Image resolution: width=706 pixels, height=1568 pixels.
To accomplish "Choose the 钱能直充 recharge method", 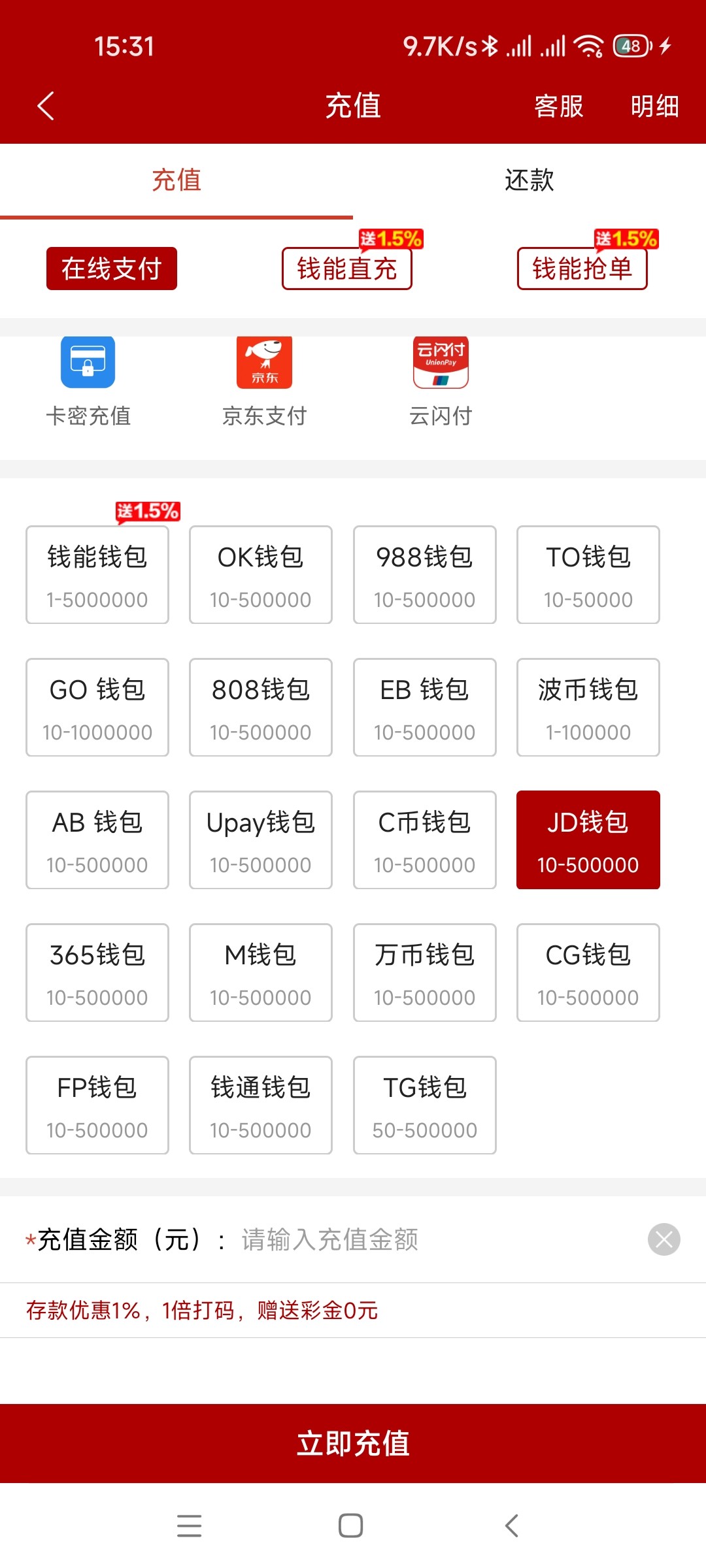I will 346,268.
